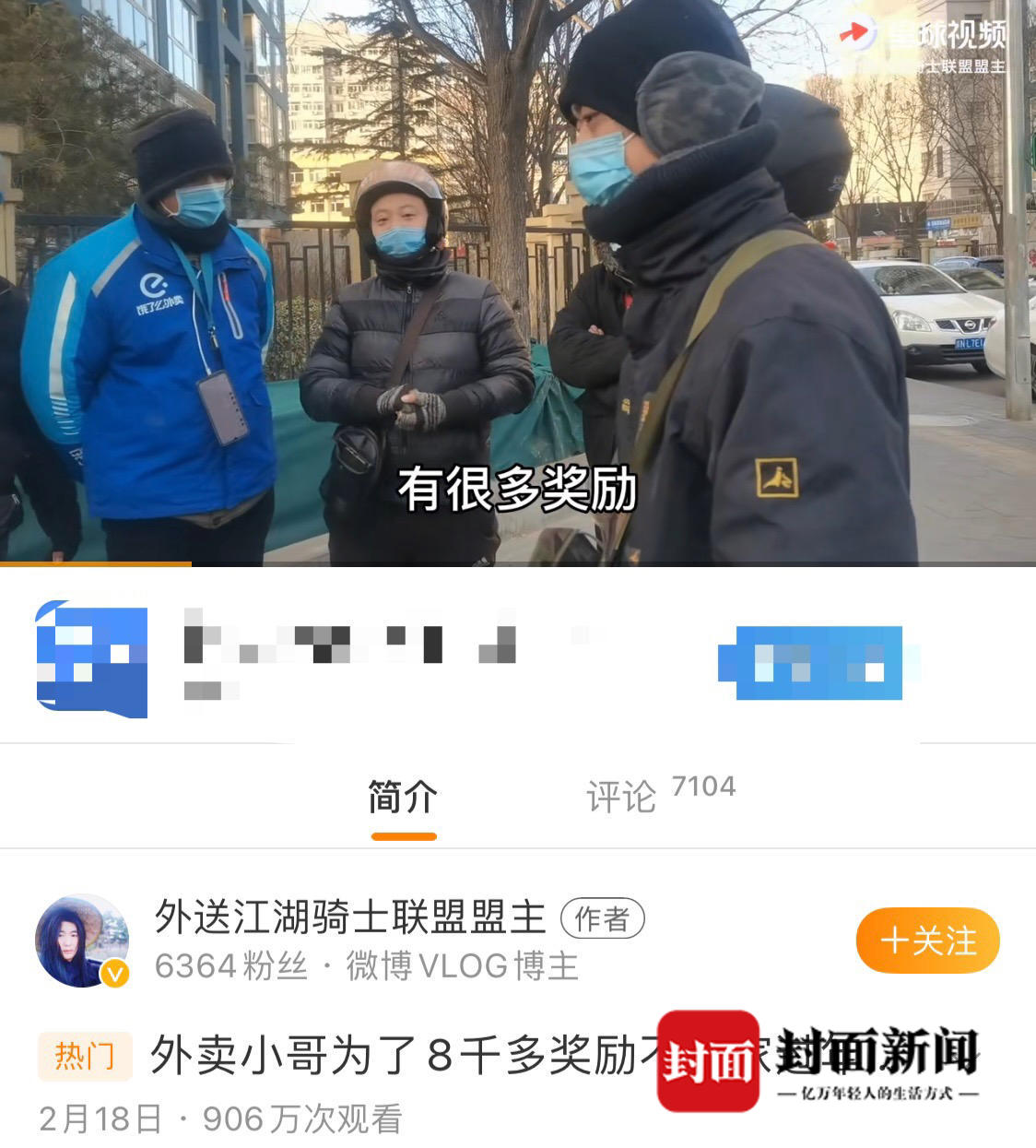The image size is (1036, 1148).
Task: Open author name 外送江湖骑士联盟盟主
Action: [x=350, y=917]
